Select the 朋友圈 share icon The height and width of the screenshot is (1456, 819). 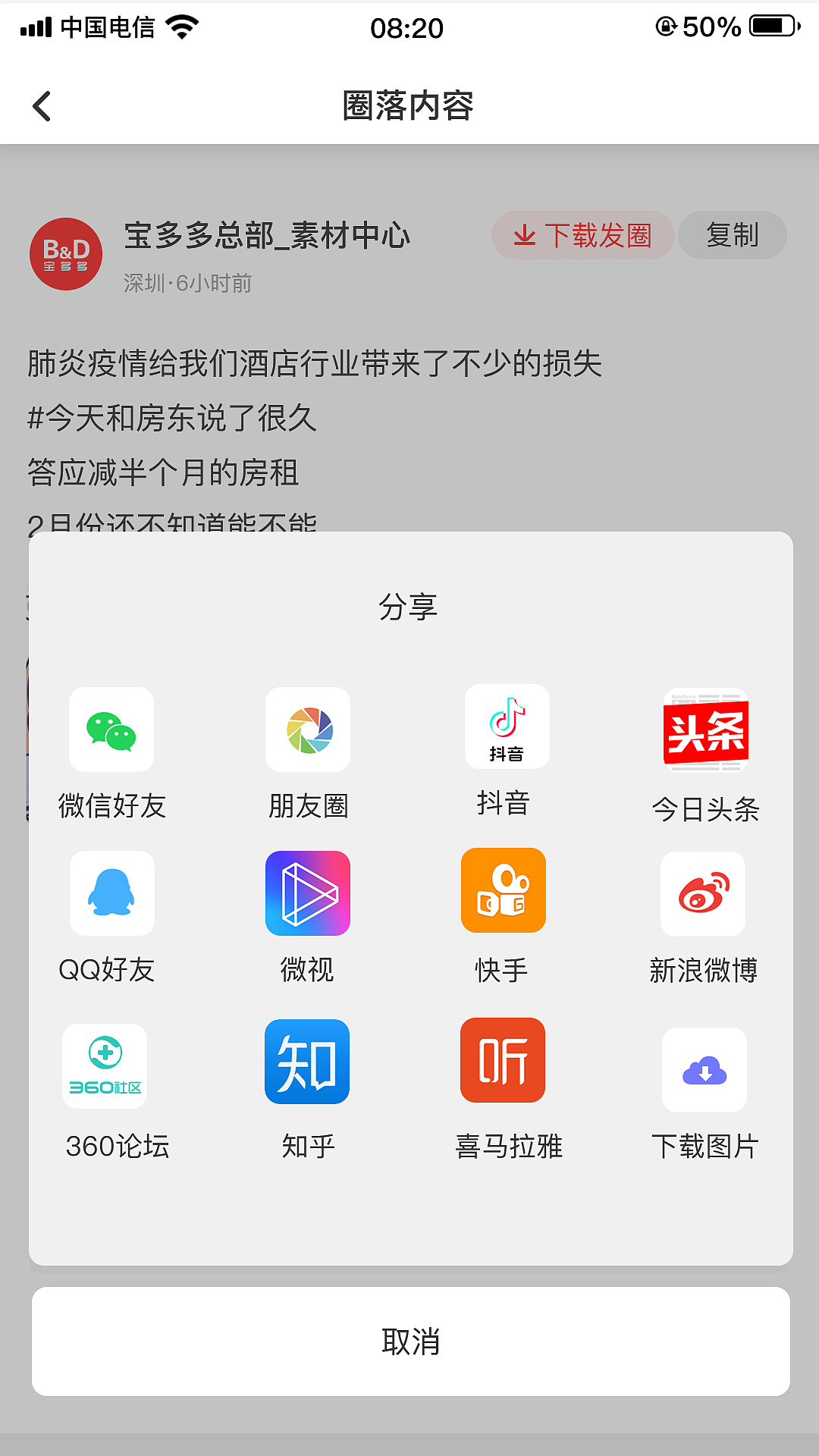[307, 730]
